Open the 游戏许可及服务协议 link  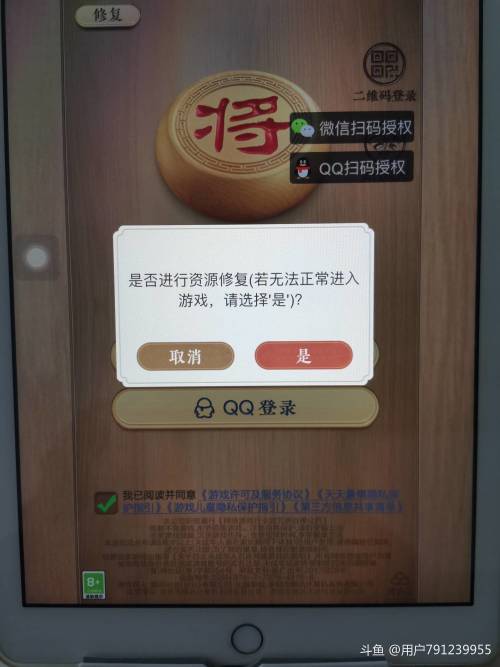tap(256, 495)
